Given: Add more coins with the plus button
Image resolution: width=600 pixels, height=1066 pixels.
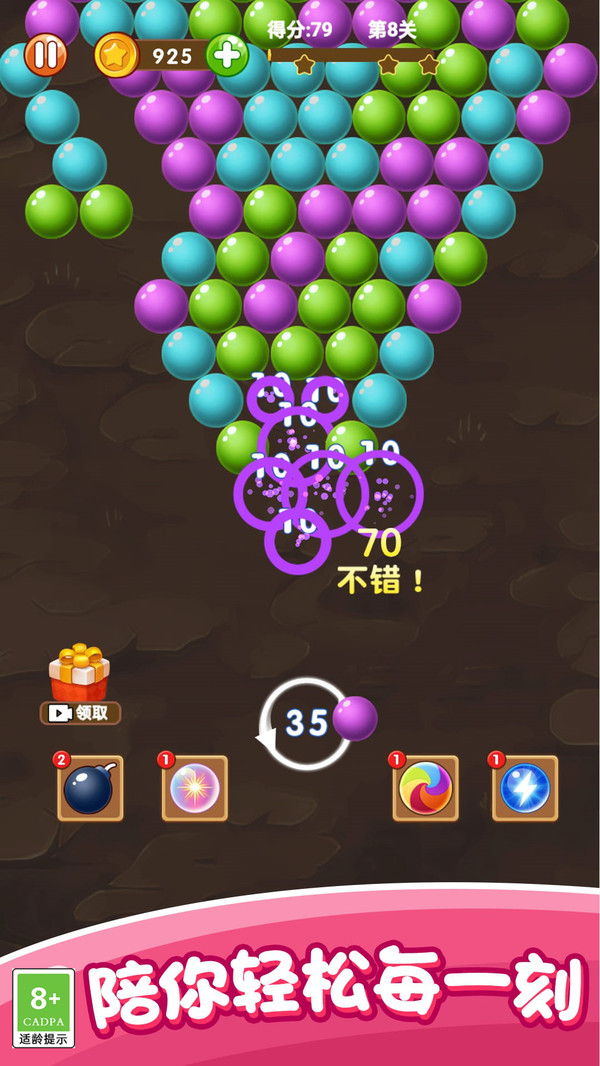Looking at the screenshot, I should click(x=227, y=55).
